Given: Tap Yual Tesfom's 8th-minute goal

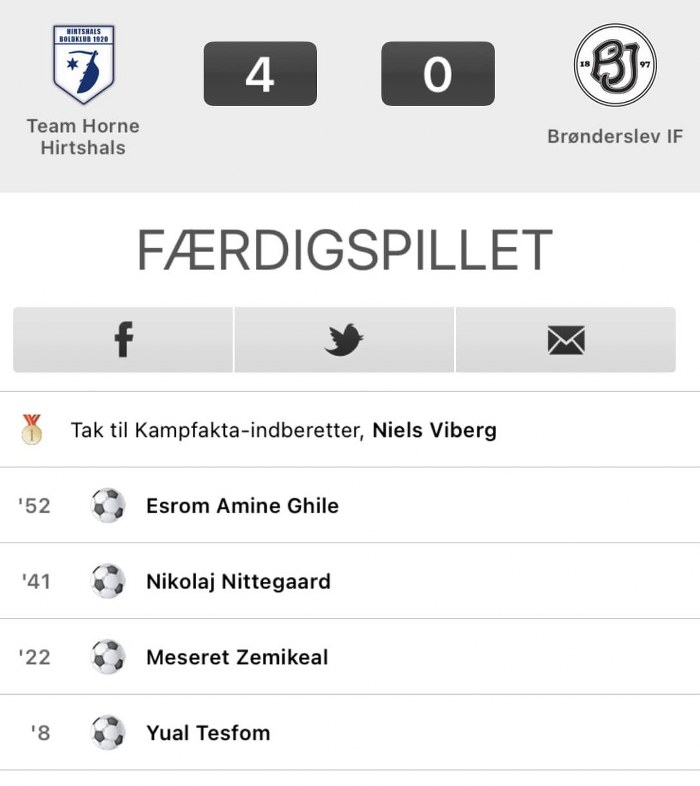Looking at the screenshot, I should tap(208, 733).
